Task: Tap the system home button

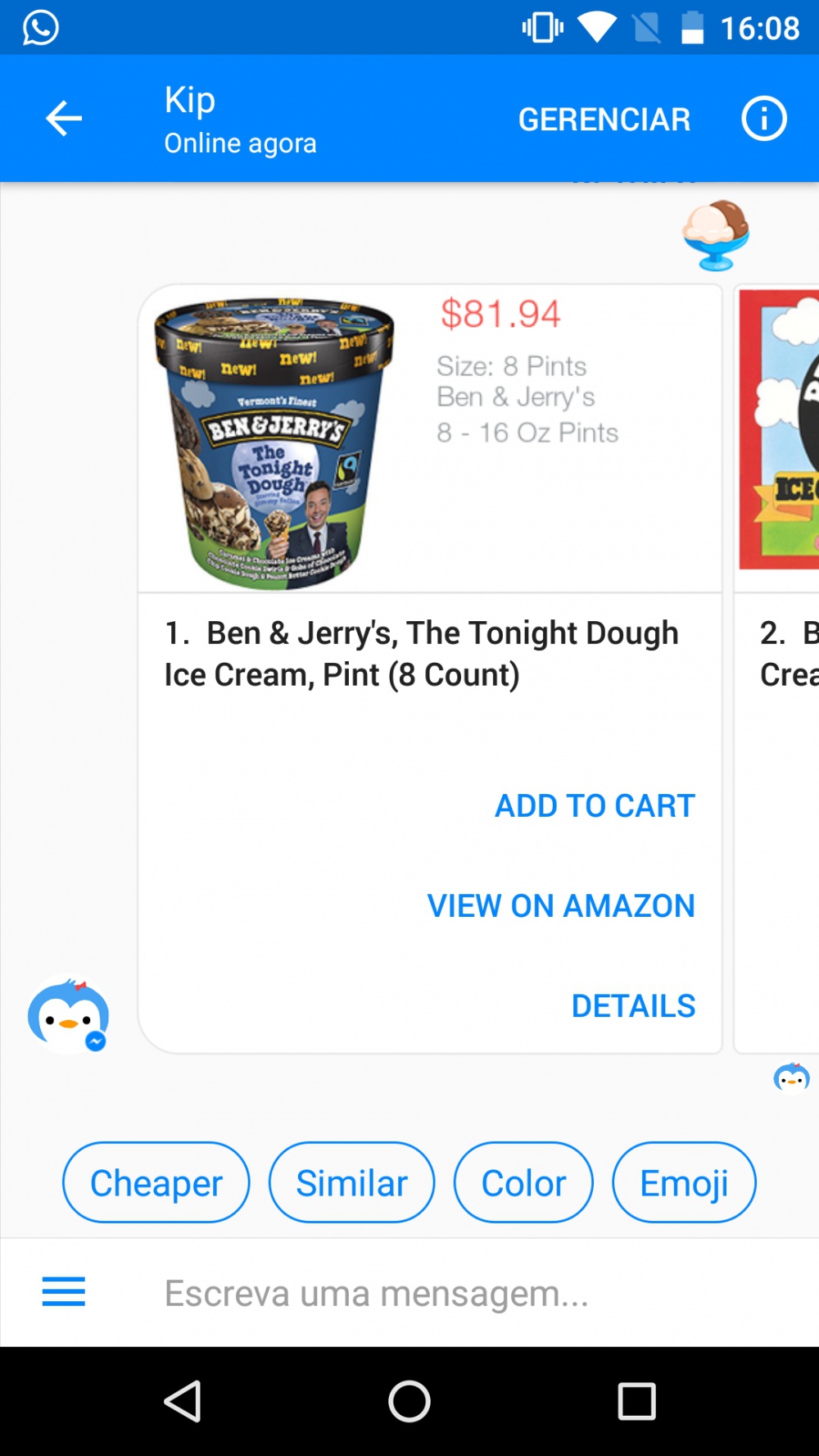Action: coord(409,1401)
